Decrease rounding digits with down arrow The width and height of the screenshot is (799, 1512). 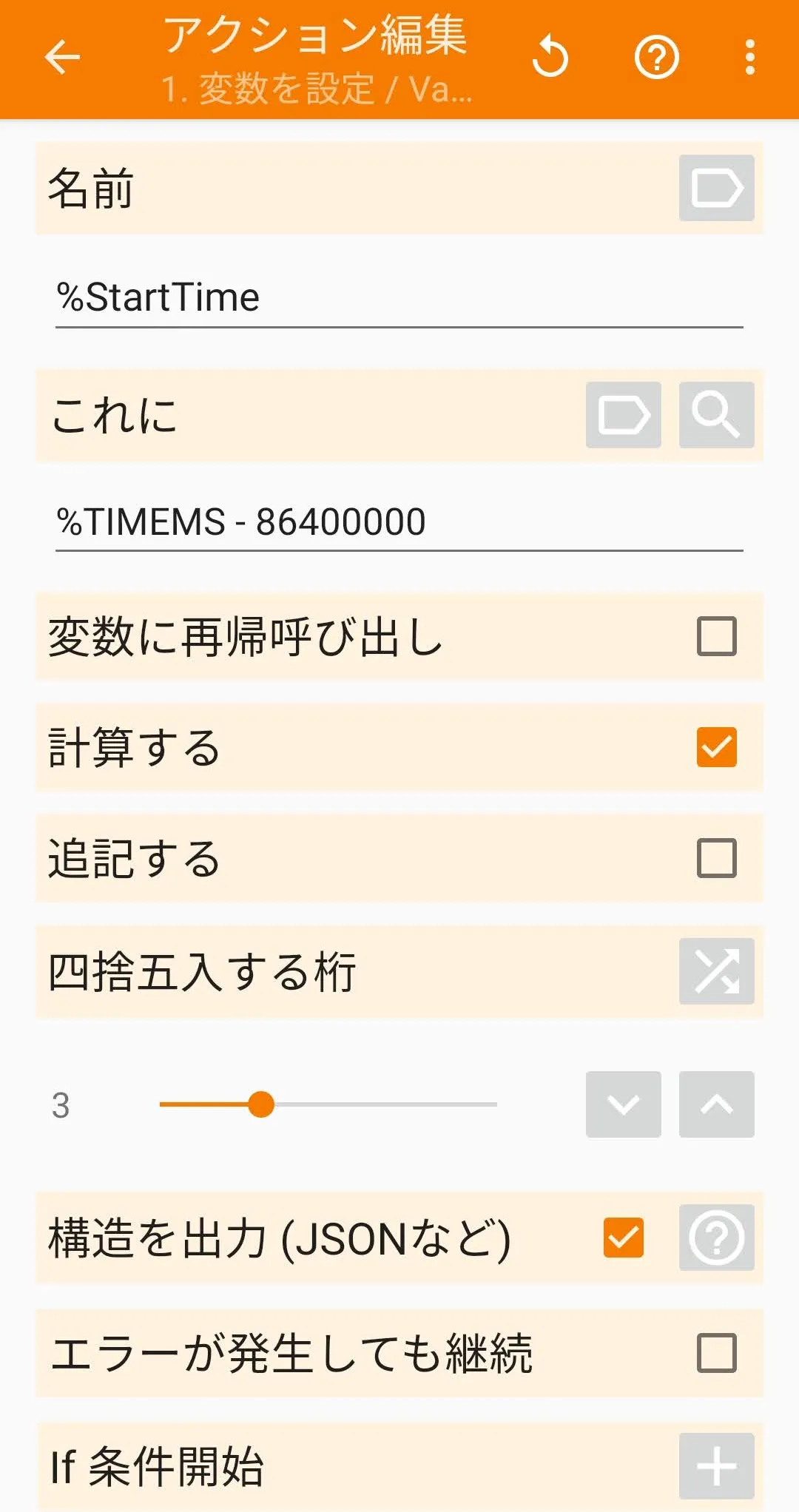coord(623,1104)
